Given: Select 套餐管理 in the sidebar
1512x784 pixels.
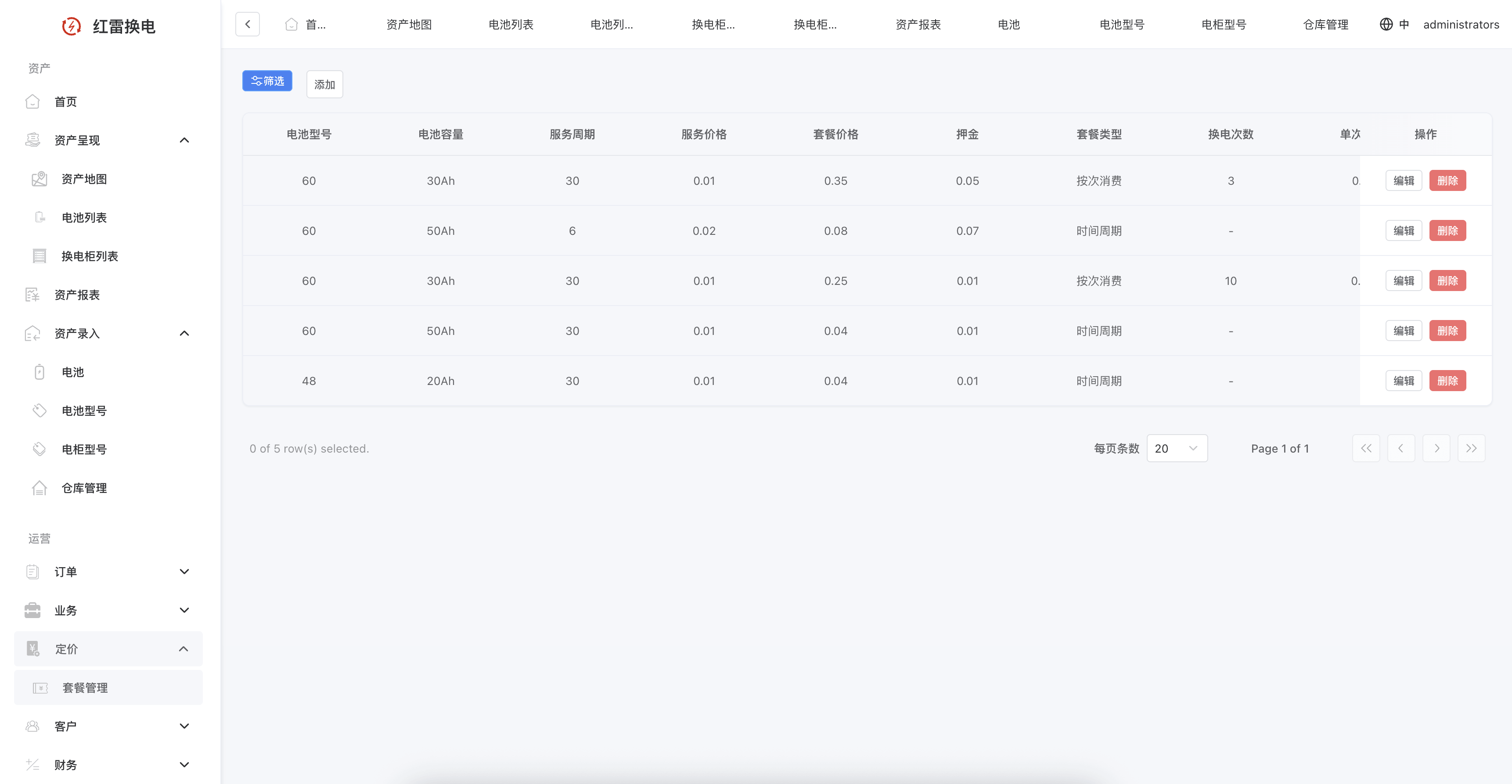Looking at the screenshot, I should tap(85, 688).
